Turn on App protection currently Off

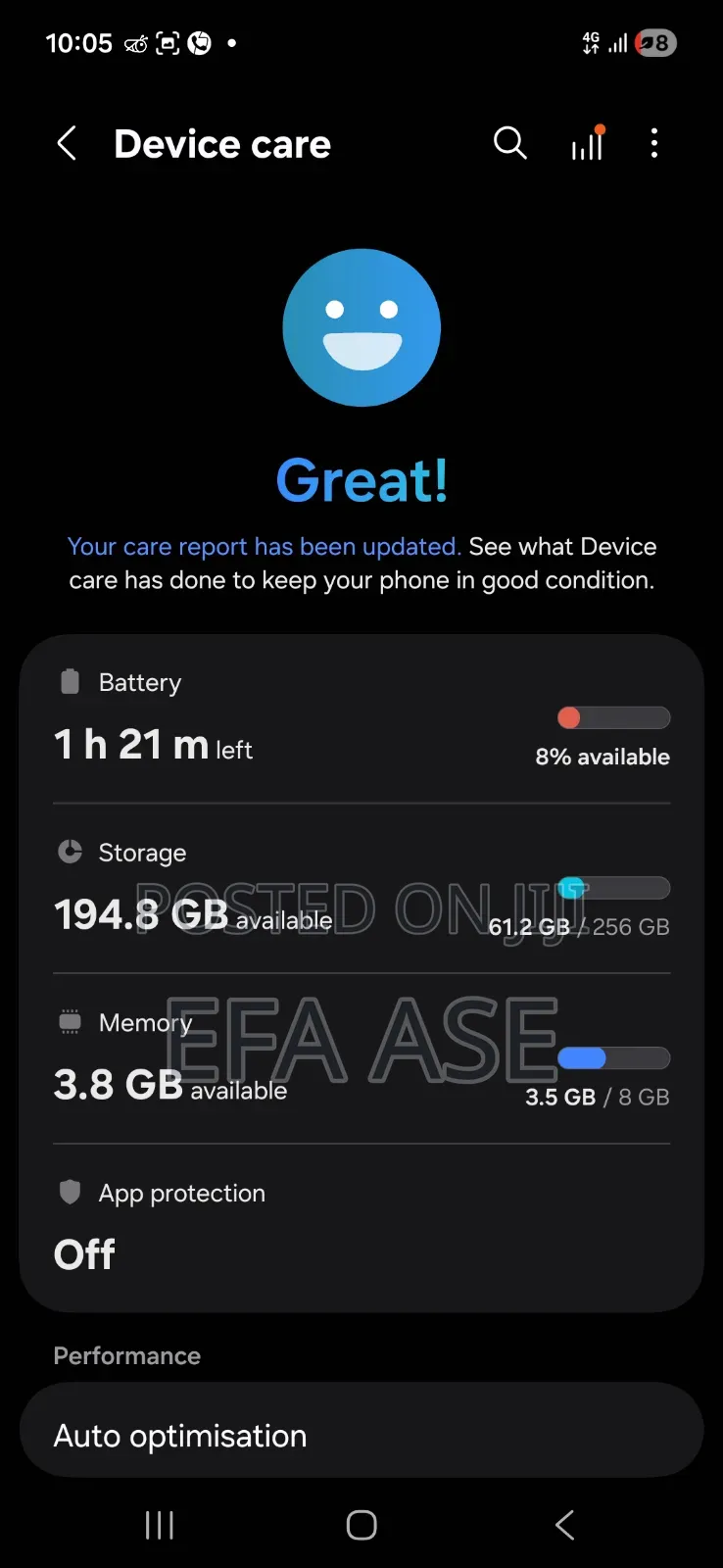pyautogui.click(x=361, y=1225)
